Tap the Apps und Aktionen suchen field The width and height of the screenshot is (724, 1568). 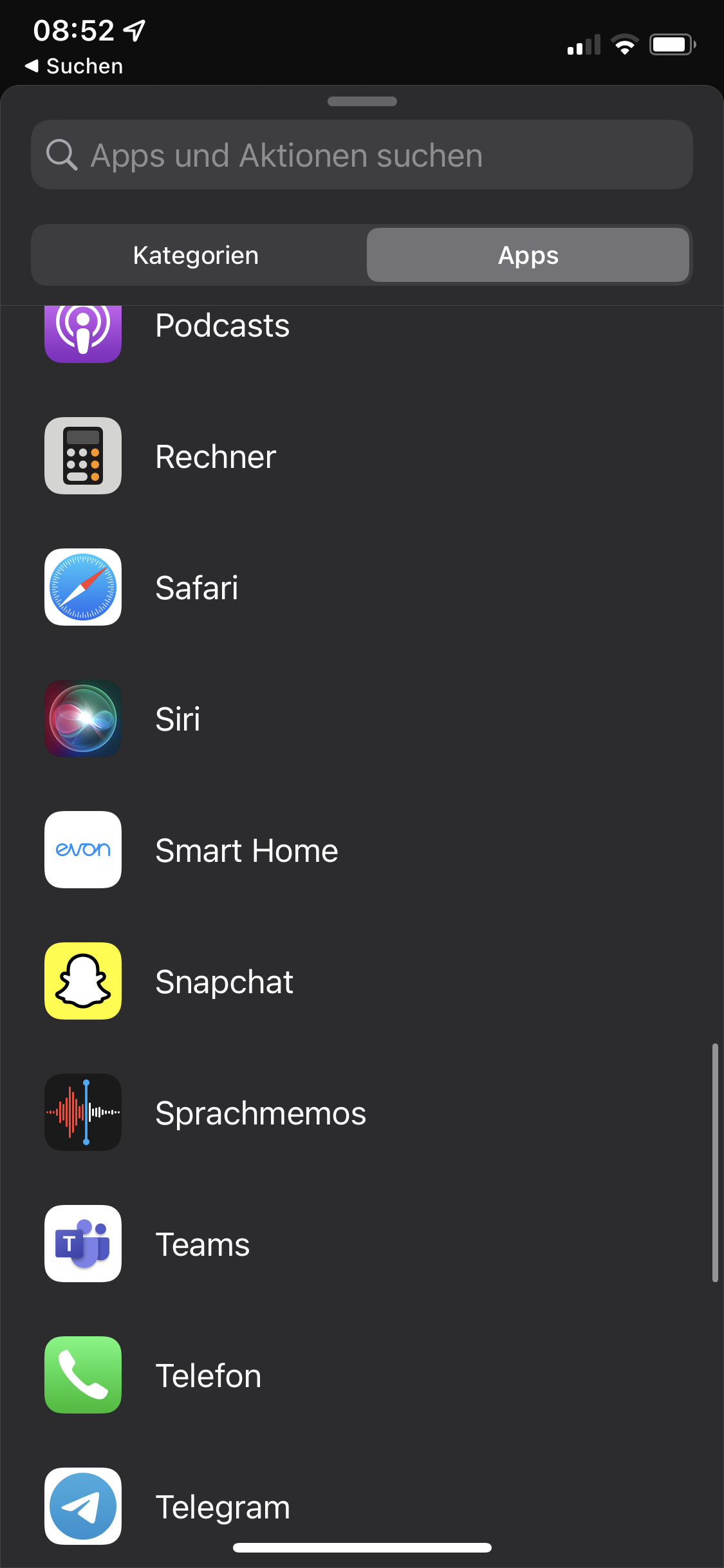tap(362, 154)
